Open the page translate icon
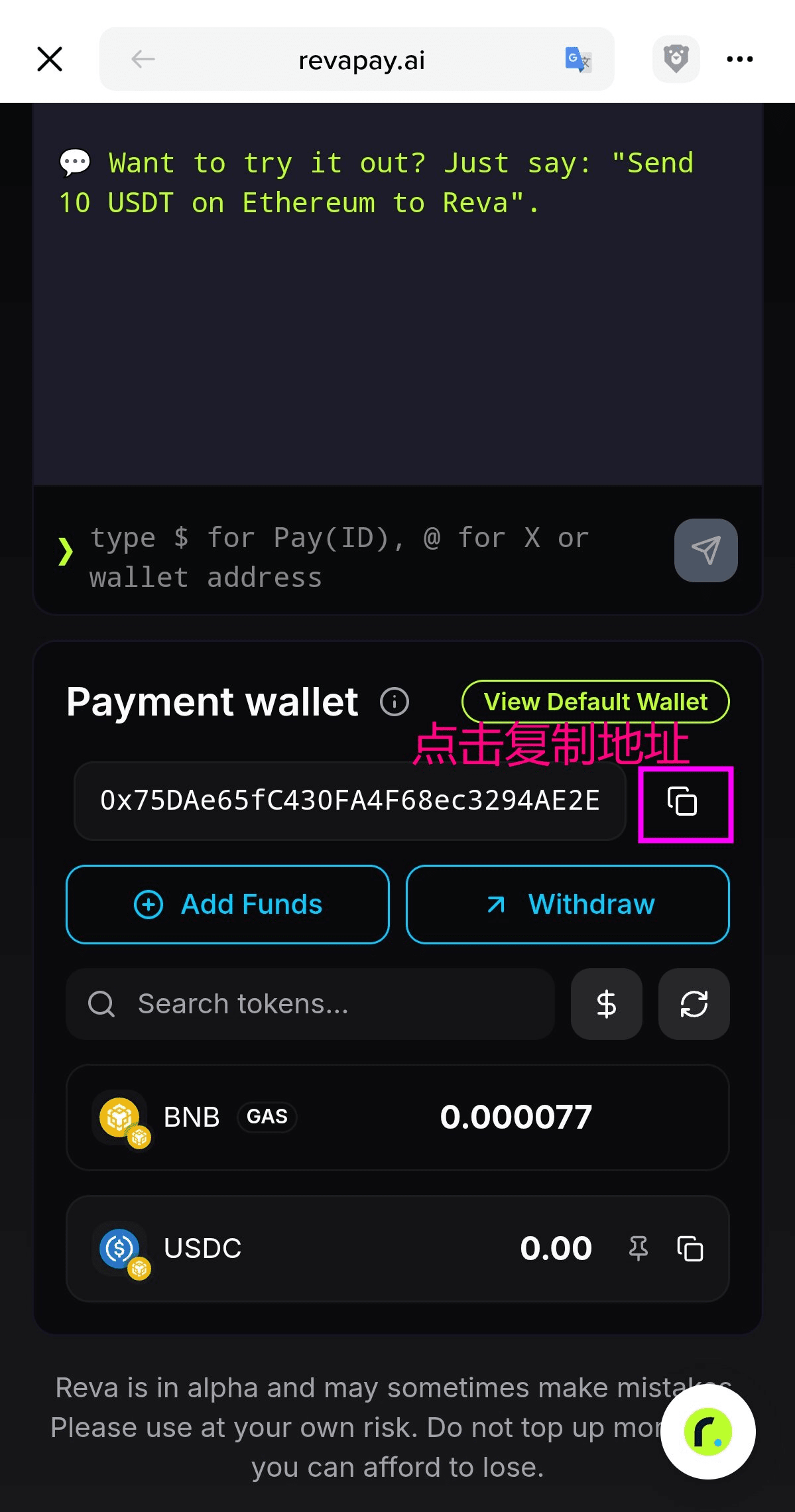The height and width of the screenshot is (1512, 795). 578,59
